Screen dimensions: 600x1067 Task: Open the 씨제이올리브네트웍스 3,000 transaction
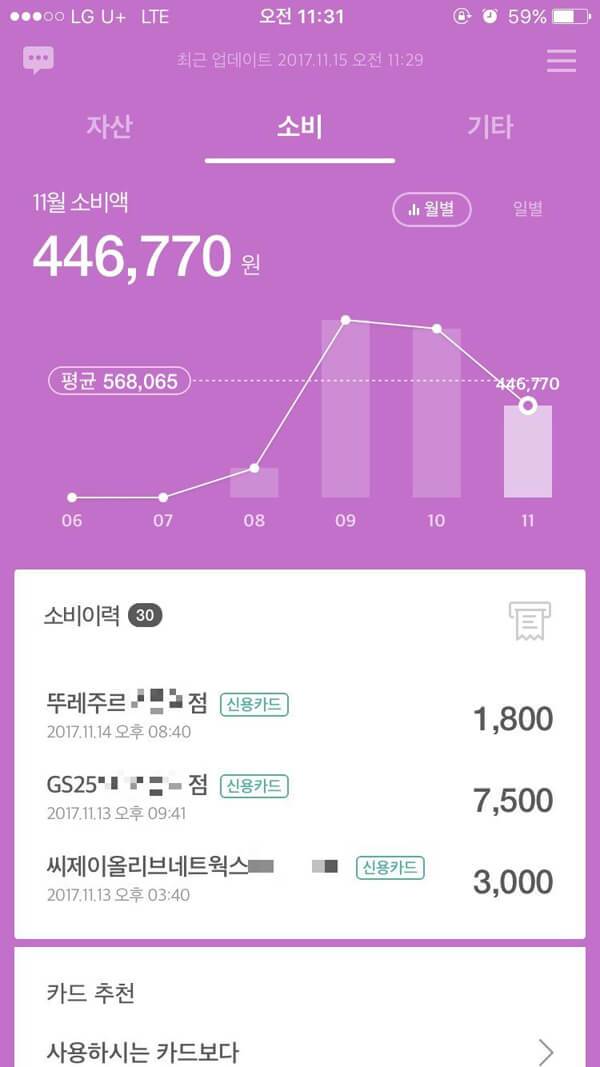(x=300, y=880)
